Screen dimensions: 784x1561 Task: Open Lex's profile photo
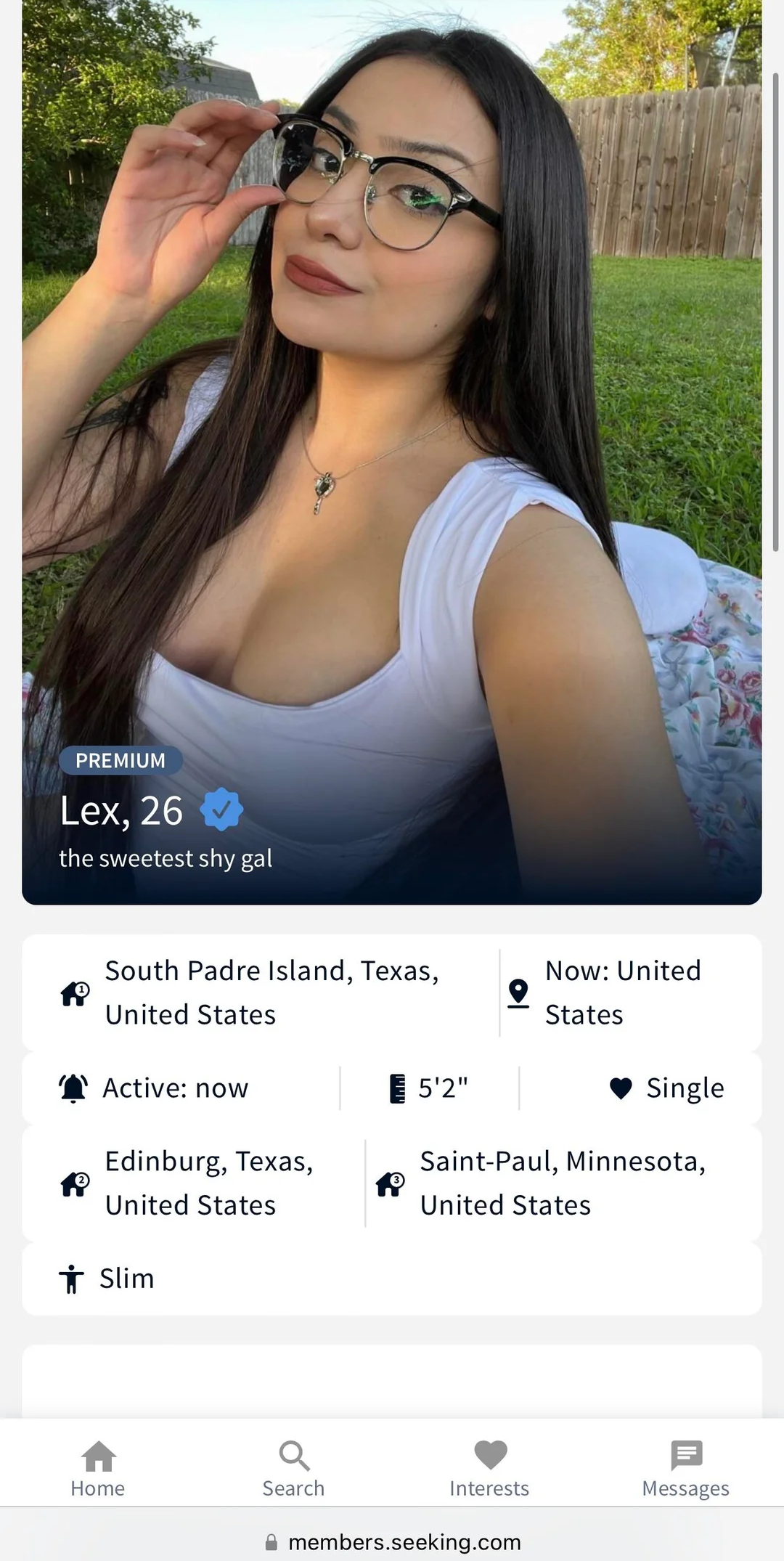[392, 452]
